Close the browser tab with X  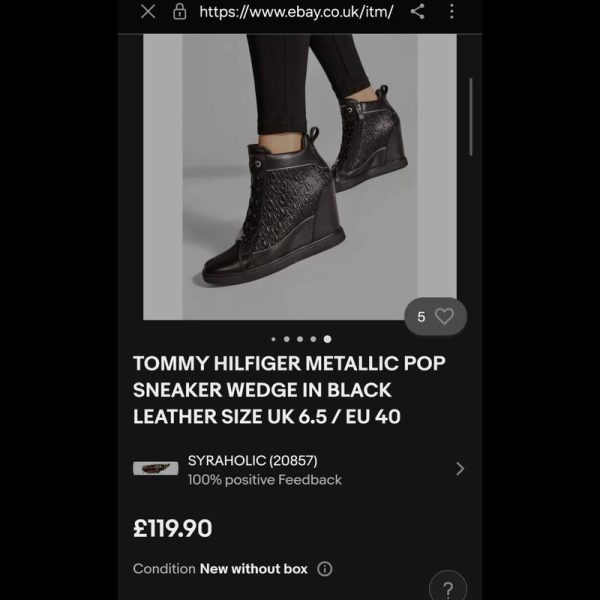pos(148,12)
